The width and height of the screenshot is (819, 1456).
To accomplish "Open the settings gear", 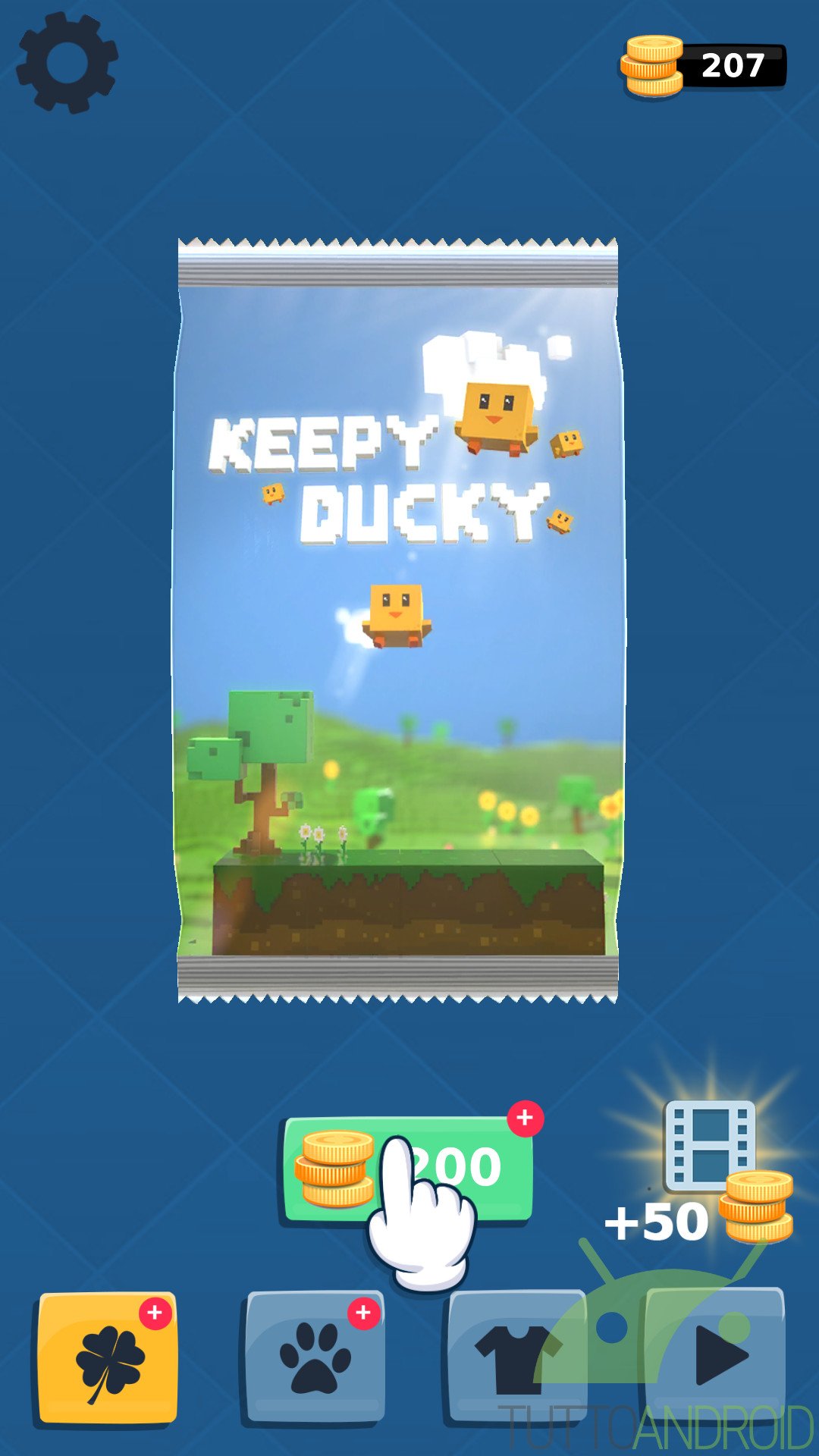I will click(x=67, y=63).
